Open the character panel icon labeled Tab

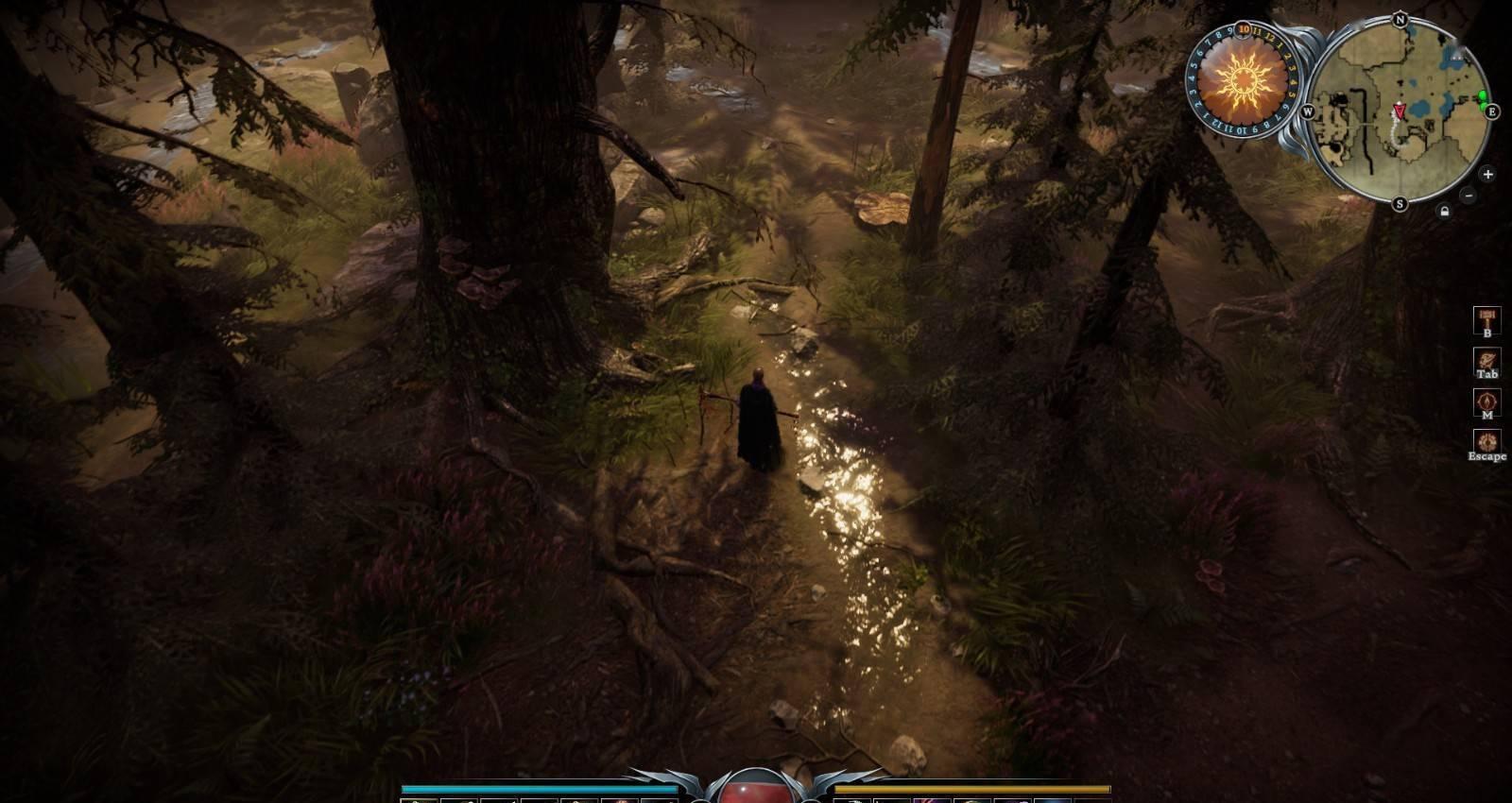(1486, 360)
